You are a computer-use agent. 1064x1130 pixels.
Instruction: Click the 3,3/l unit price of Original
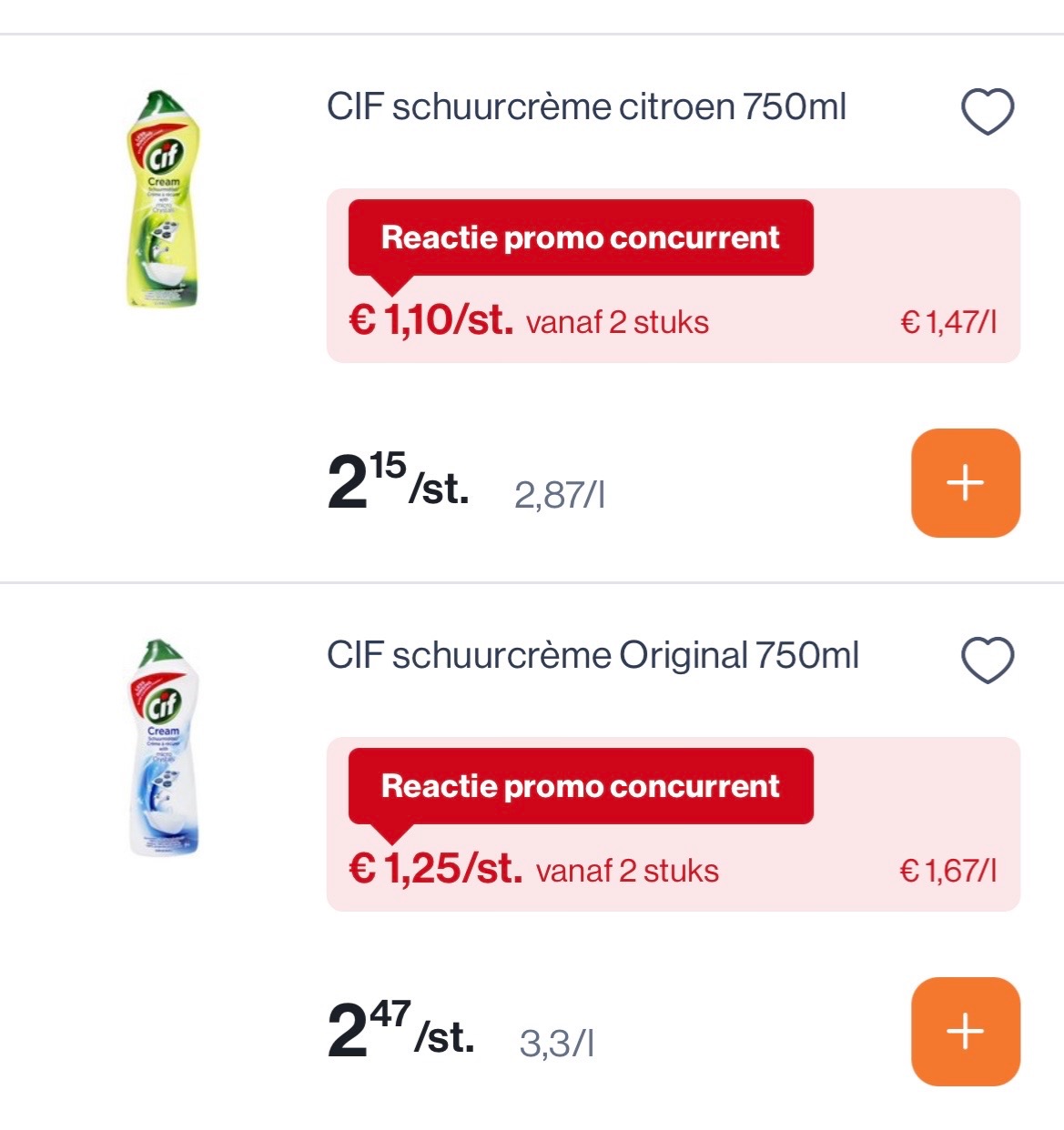click(559, 1043)
